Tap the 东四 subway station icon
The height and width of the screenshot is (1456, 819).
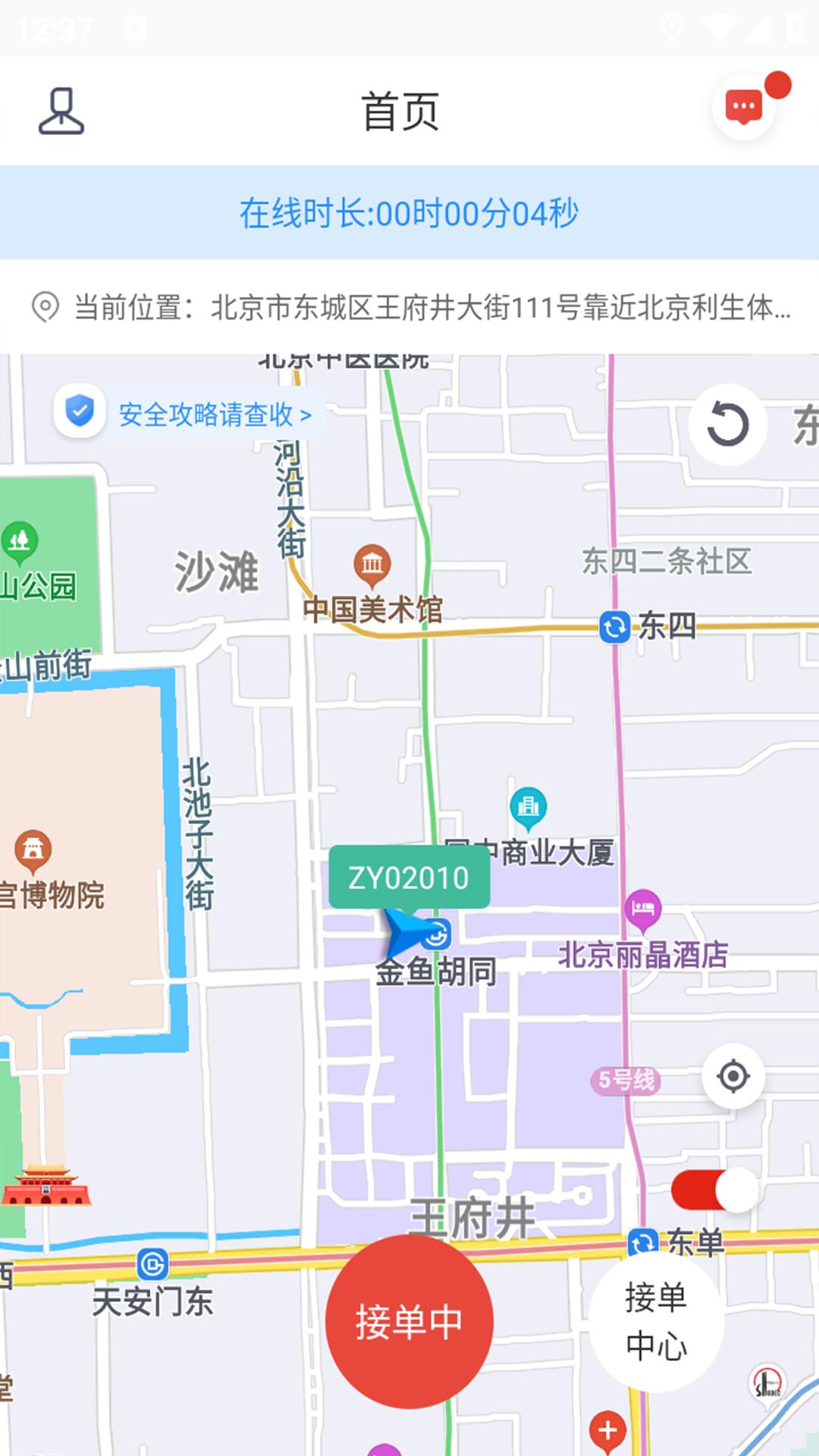pyautogui.click(x=614, y=627)
